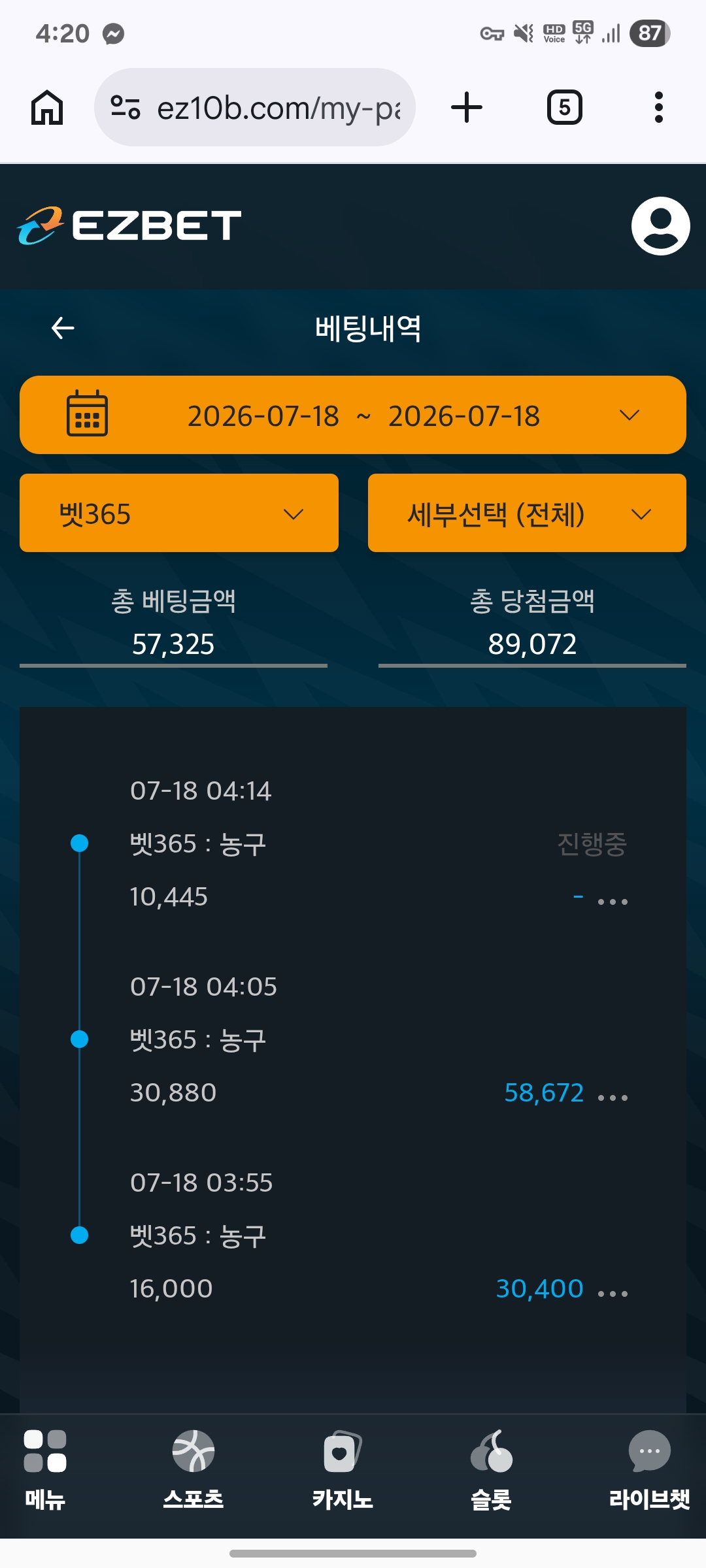
Task: Open the date range picker 2026-07-18
Action: coord(353,415)
